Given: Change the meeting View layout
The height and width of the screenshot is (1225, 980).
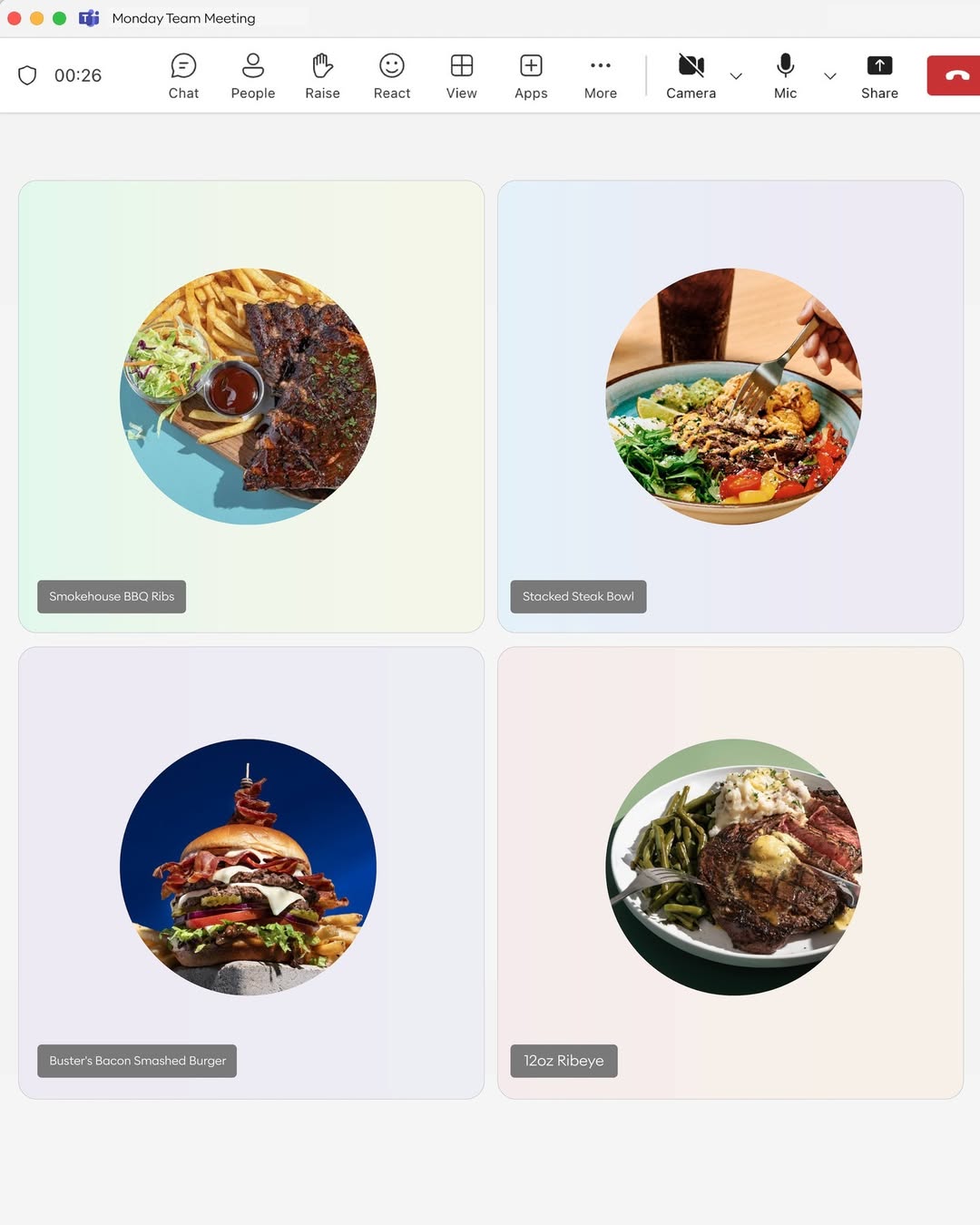Looking at the screenshot, I should (x=461, y=76).
